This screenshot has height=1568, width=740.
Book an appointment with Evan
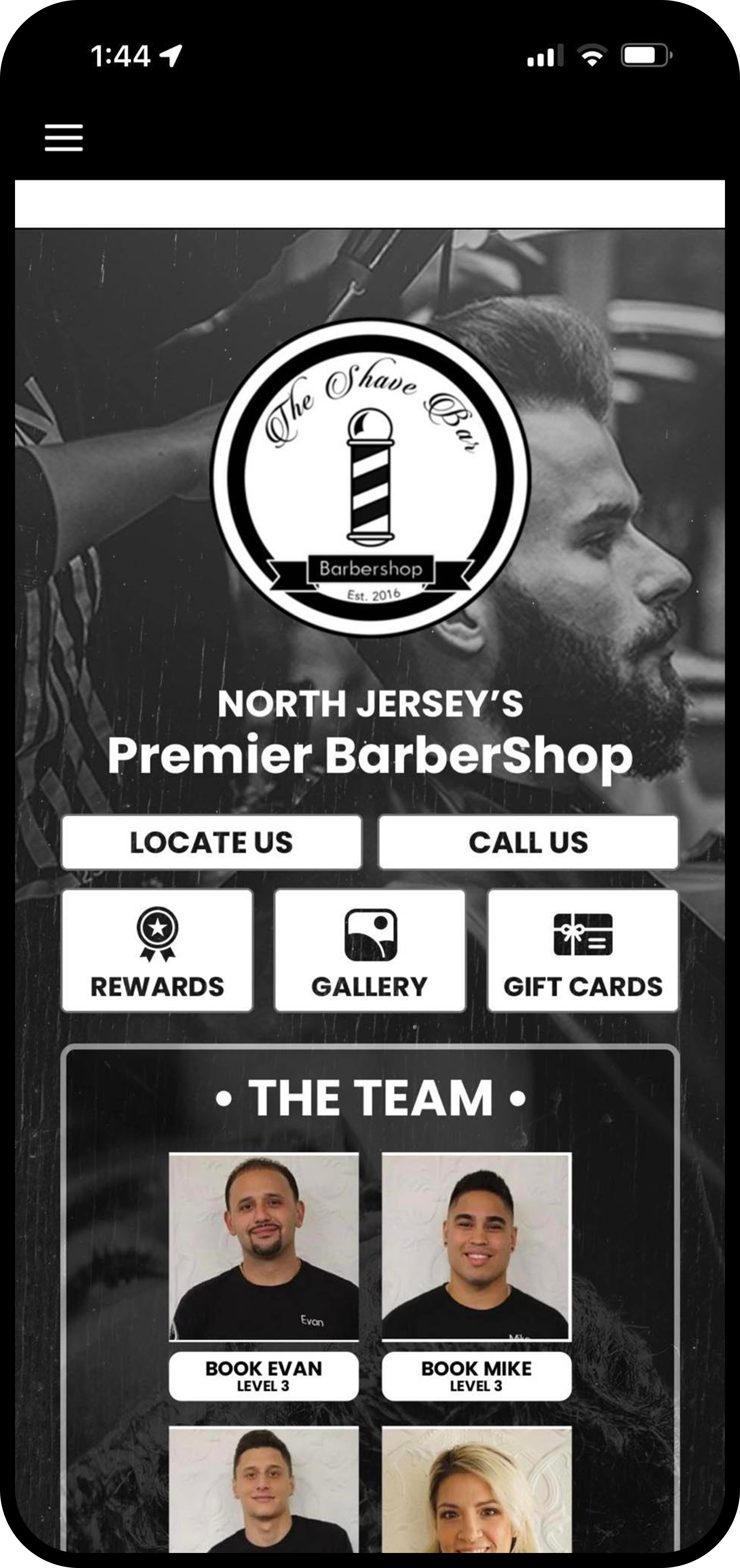point(264,1376)
